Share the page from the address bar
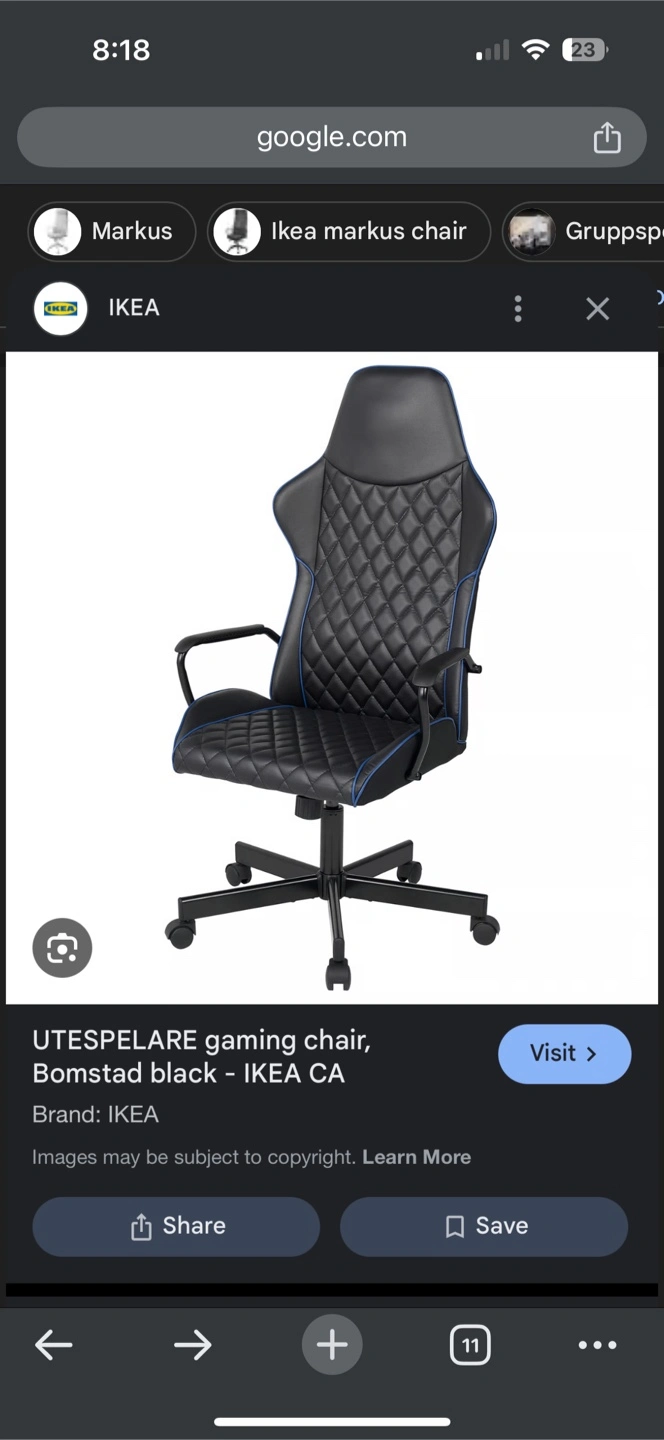This screenshot has height=1440, width=664. 607,137
